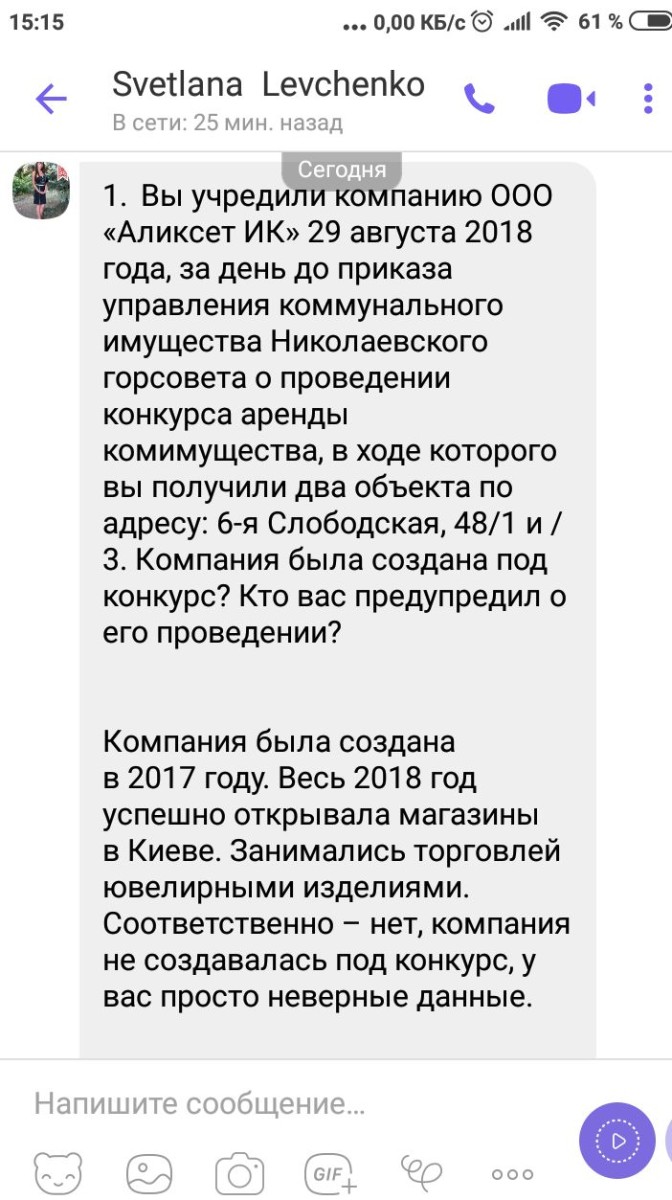Search for a GIF to send

330,1171
